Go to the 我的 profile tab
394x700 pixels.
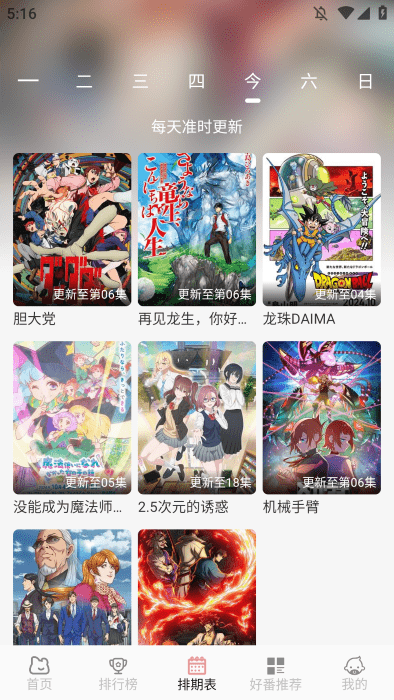coord(355,673)
